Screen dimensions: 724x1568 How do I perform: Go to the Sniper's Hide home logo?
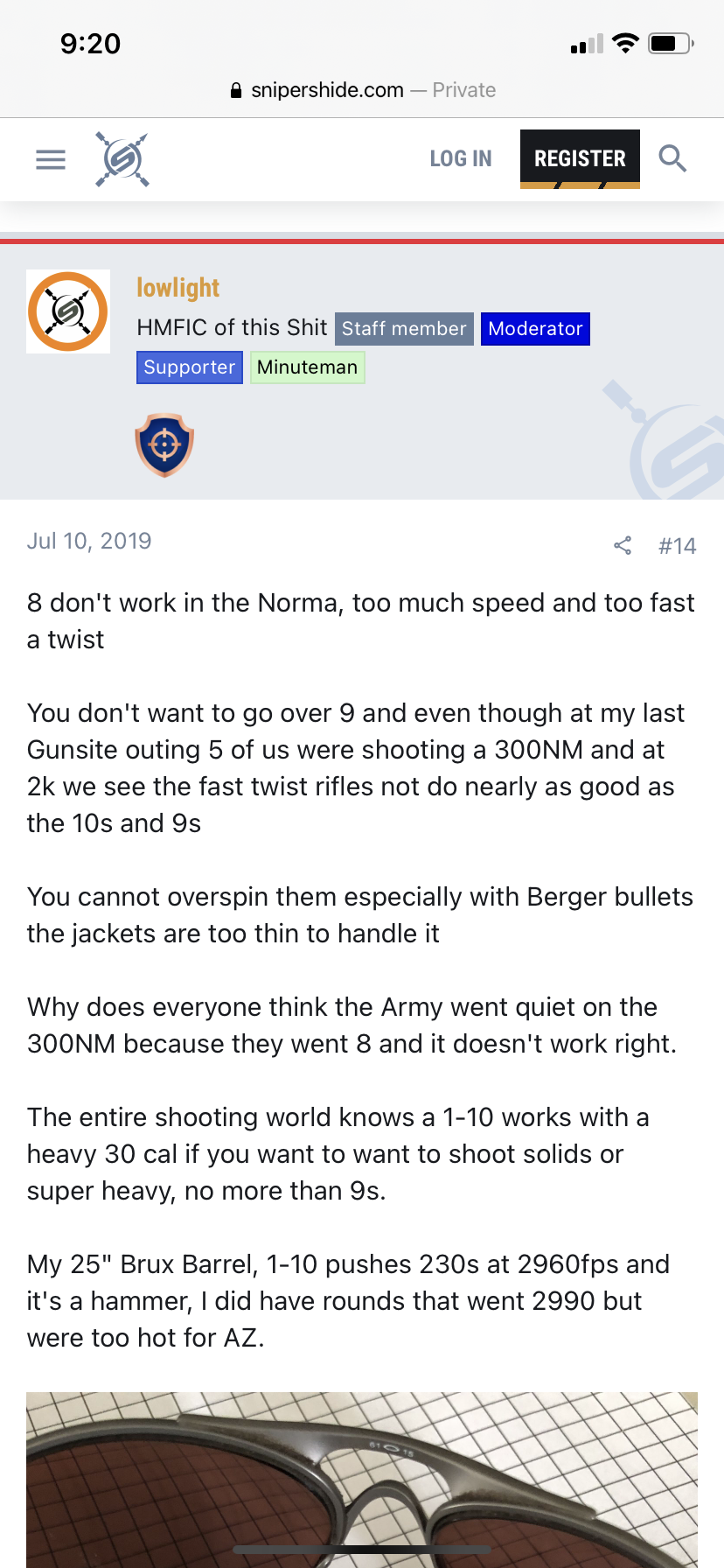pyautogui.click(x=122, y=159)
